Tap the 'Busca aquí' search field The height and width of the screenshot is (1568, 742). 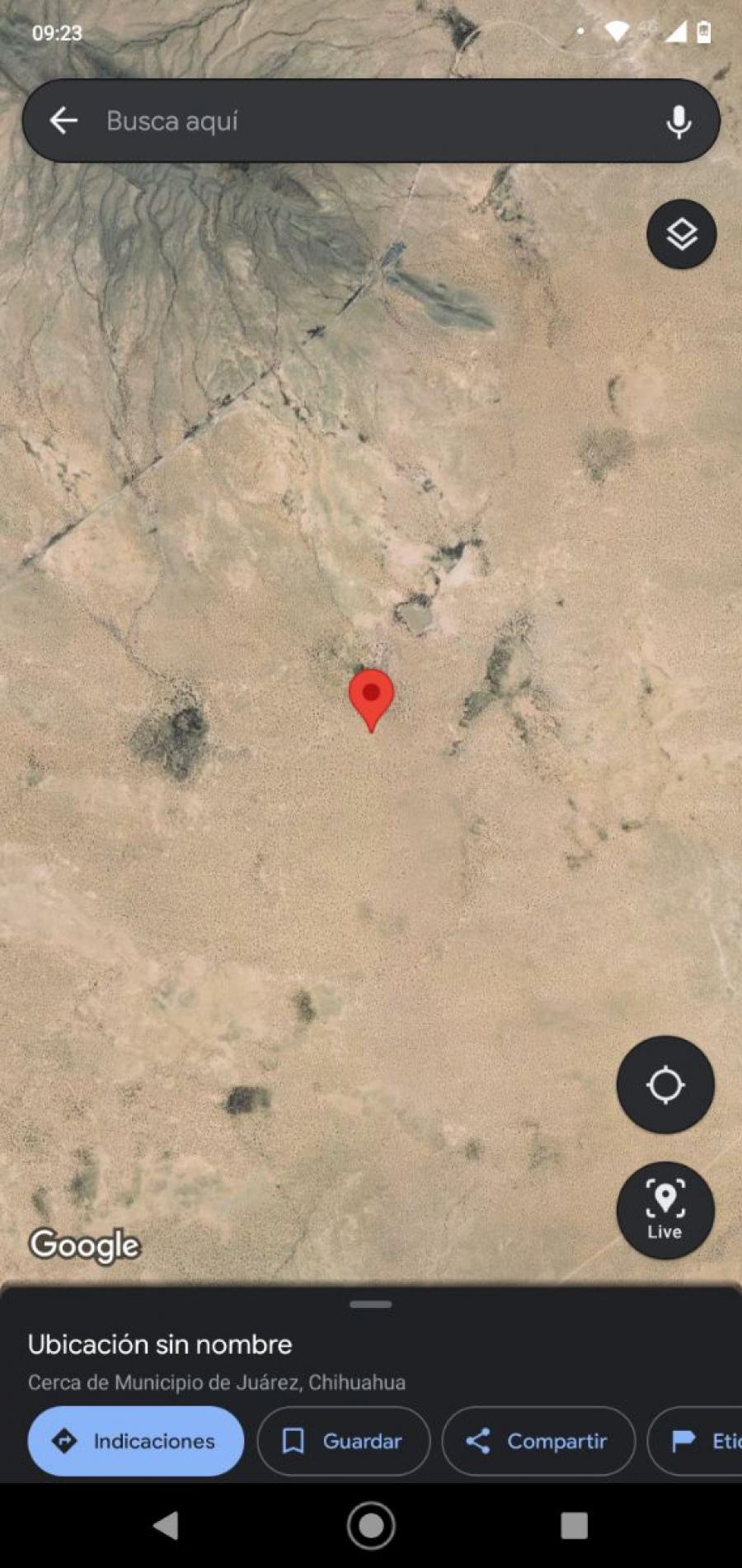(371, 120)
